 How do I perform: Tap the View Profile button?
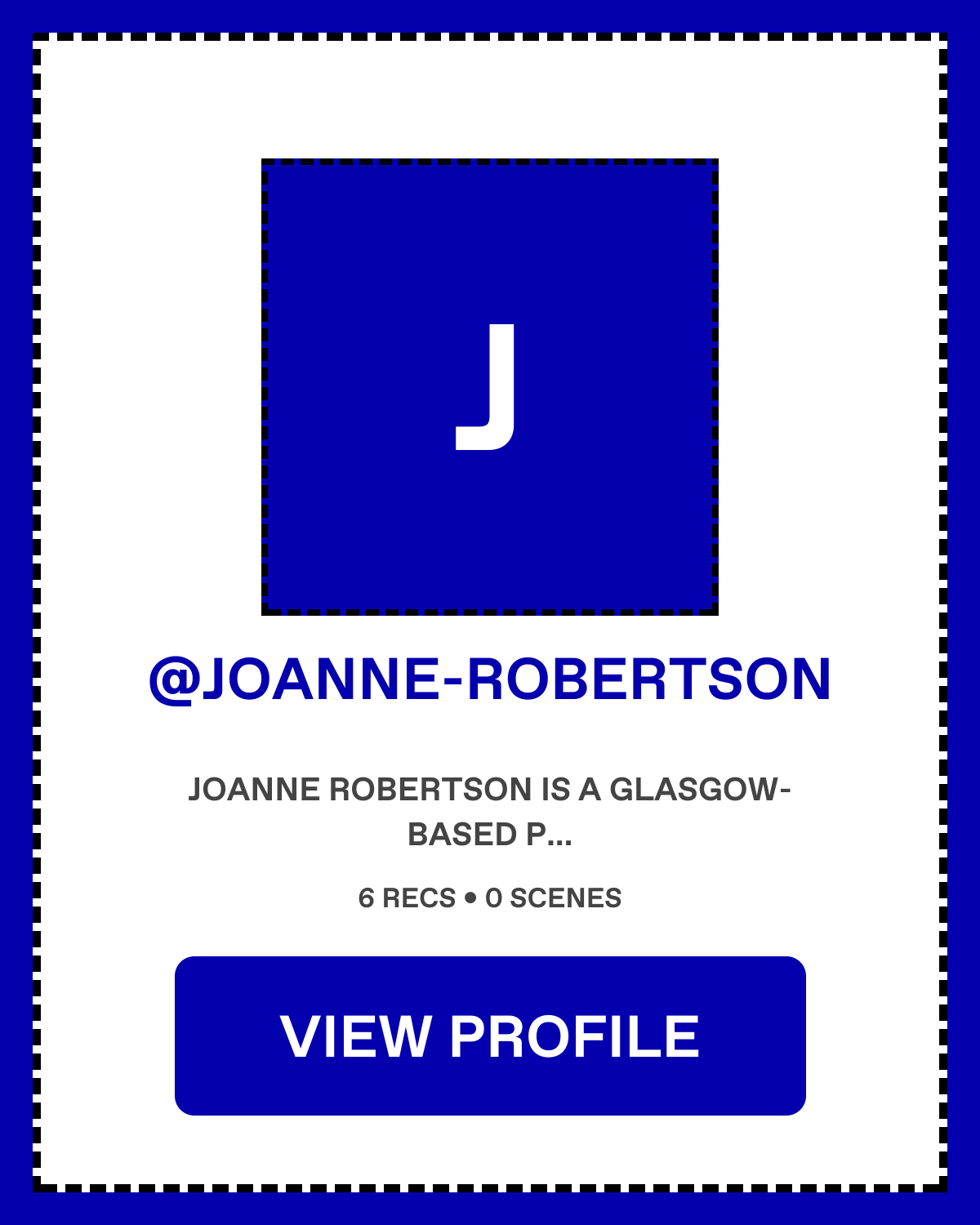pyautogui.click(x=490, y=1036)
